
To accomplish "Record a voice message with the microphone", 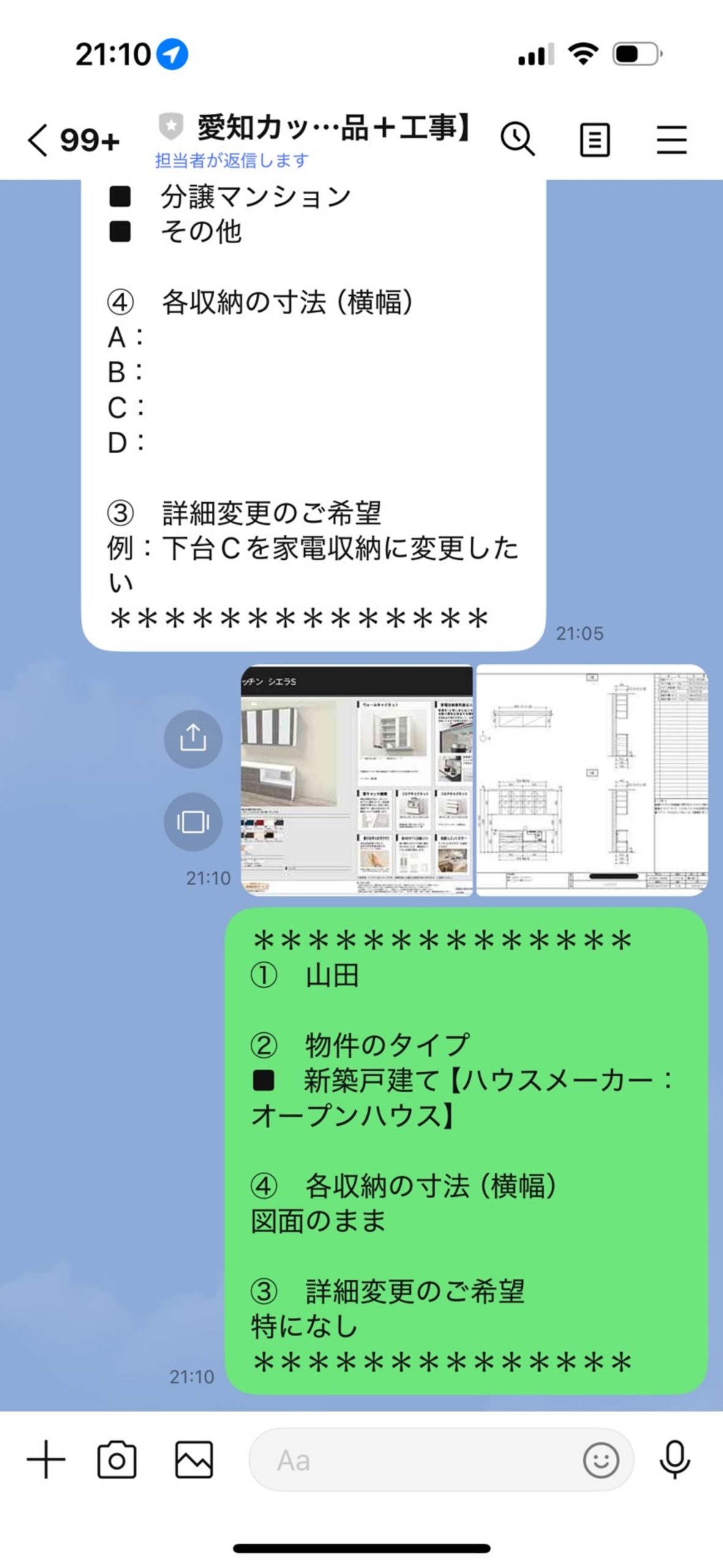I will 675,1460.
